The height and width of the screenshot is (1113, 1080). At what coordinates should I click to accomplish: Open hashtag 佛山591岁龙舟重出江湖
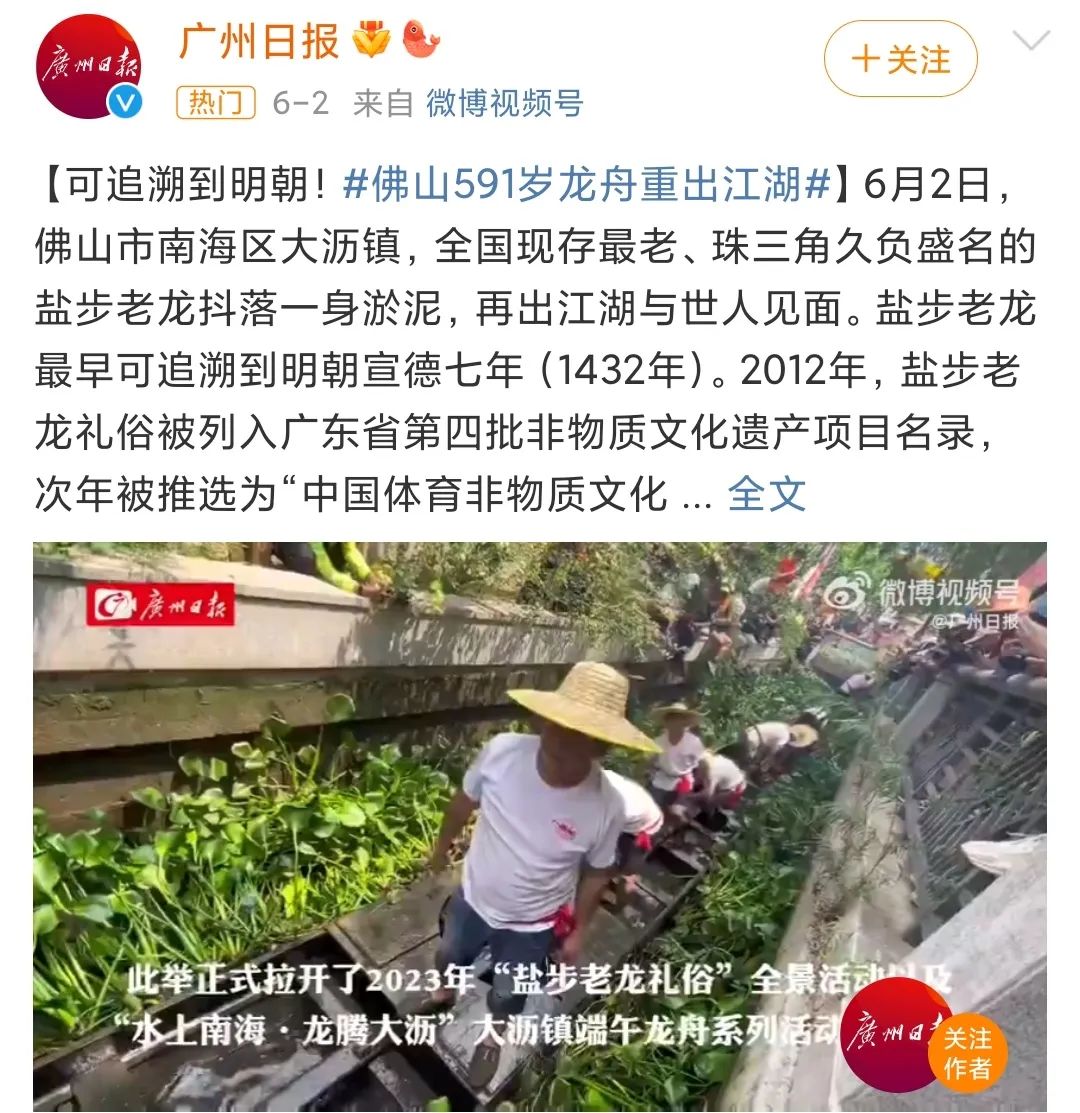(586, 185)
